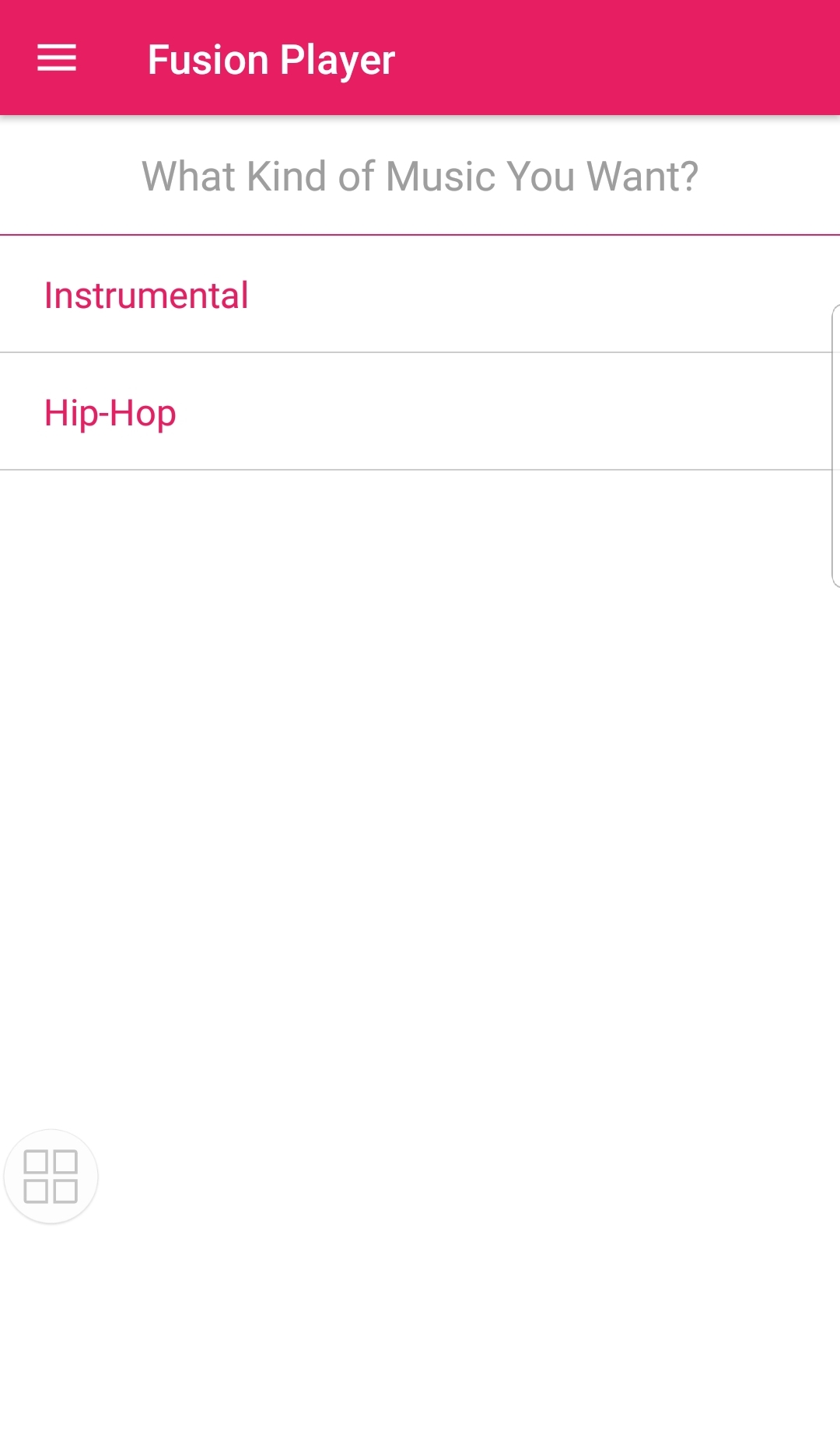This screenshot has width=840, height=1445.
Task: Select the Instrumental music genre
Action: click(x=146, y=296)
